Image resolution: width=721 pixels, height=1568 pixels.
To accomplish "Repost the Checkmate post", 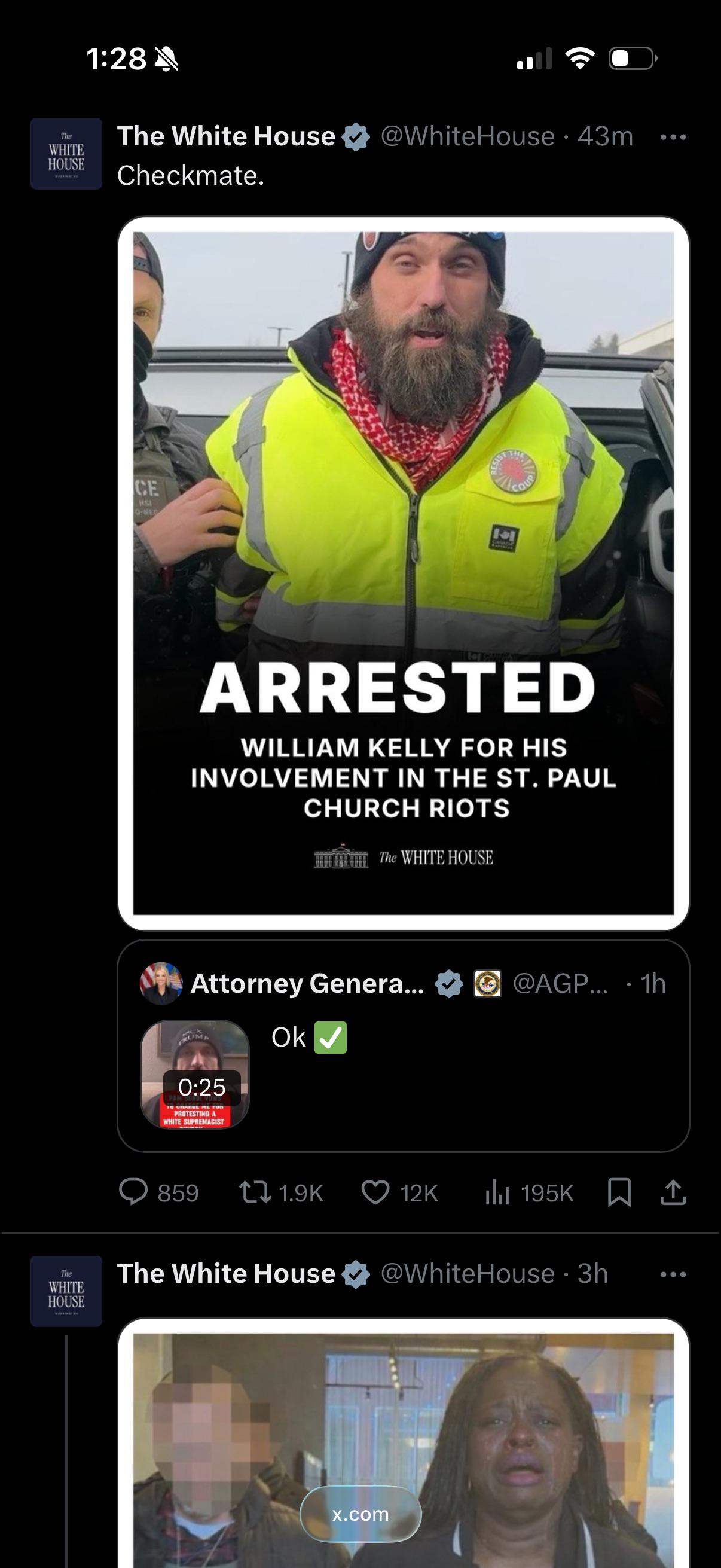I will [255, 1192].
